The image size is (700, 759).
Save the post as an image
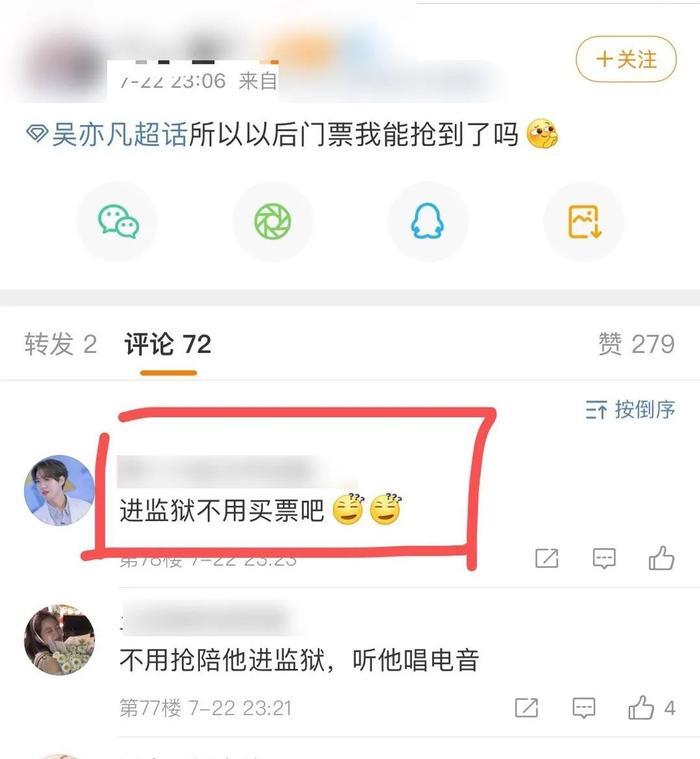[583, 221]
